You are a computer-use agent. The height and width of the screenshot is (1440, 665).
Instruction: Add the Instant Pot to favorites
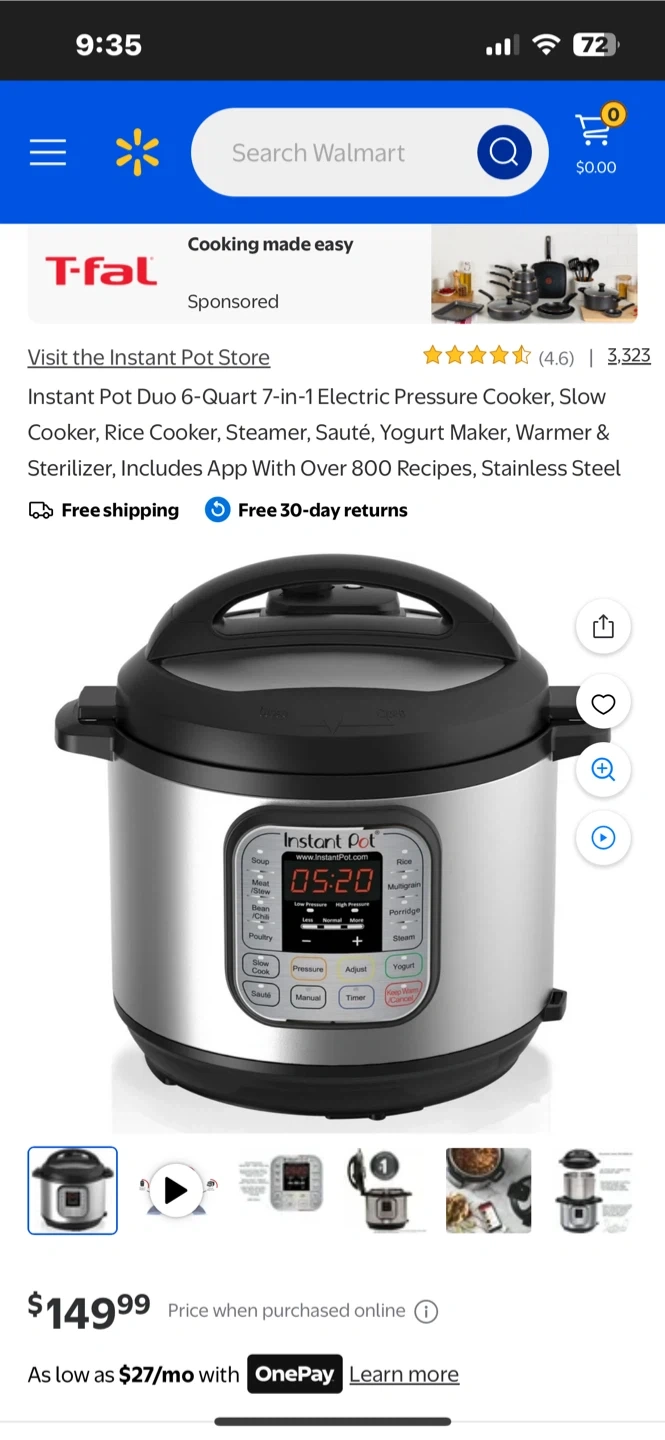click(x=603, y=704)
